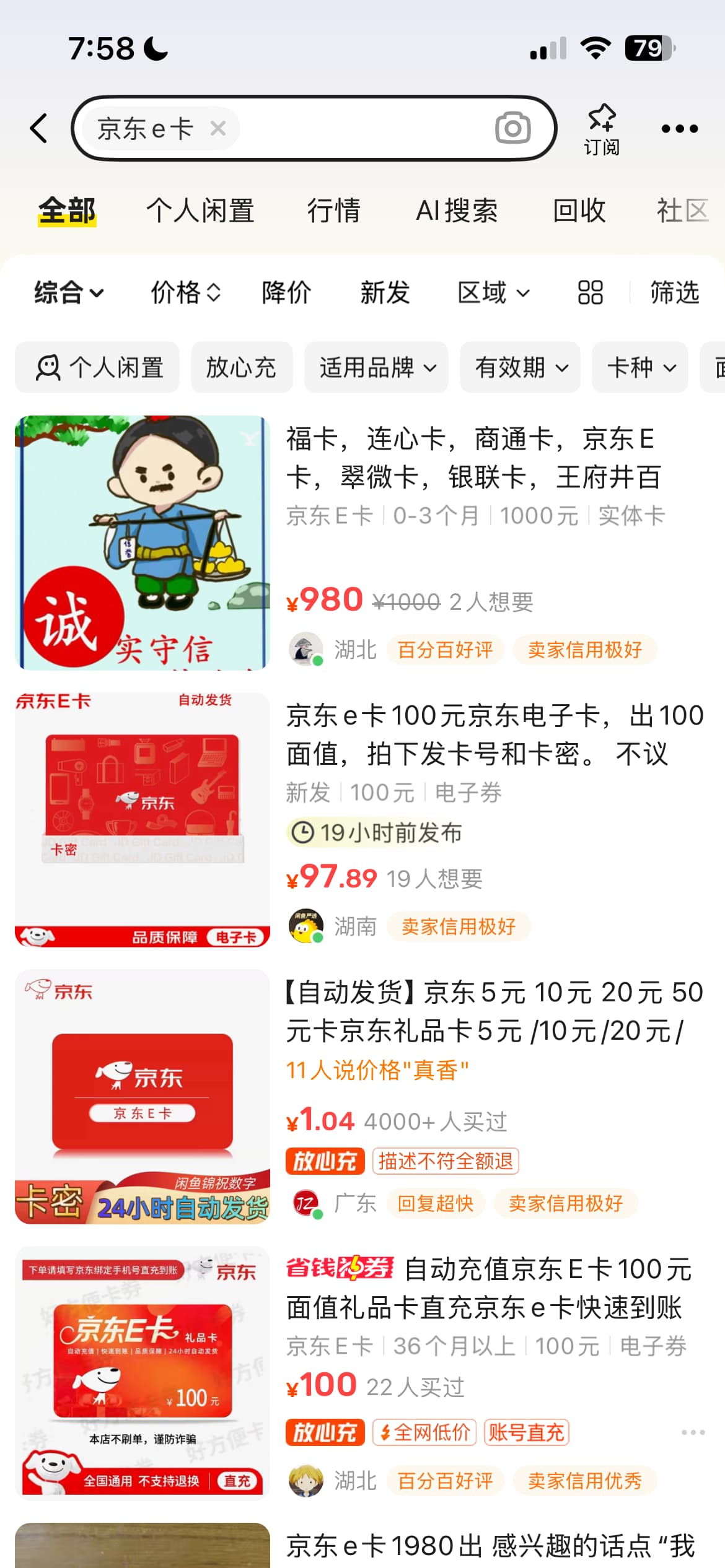
Task: Show 新发 newest listings
Action: click(x=385, y=292)
